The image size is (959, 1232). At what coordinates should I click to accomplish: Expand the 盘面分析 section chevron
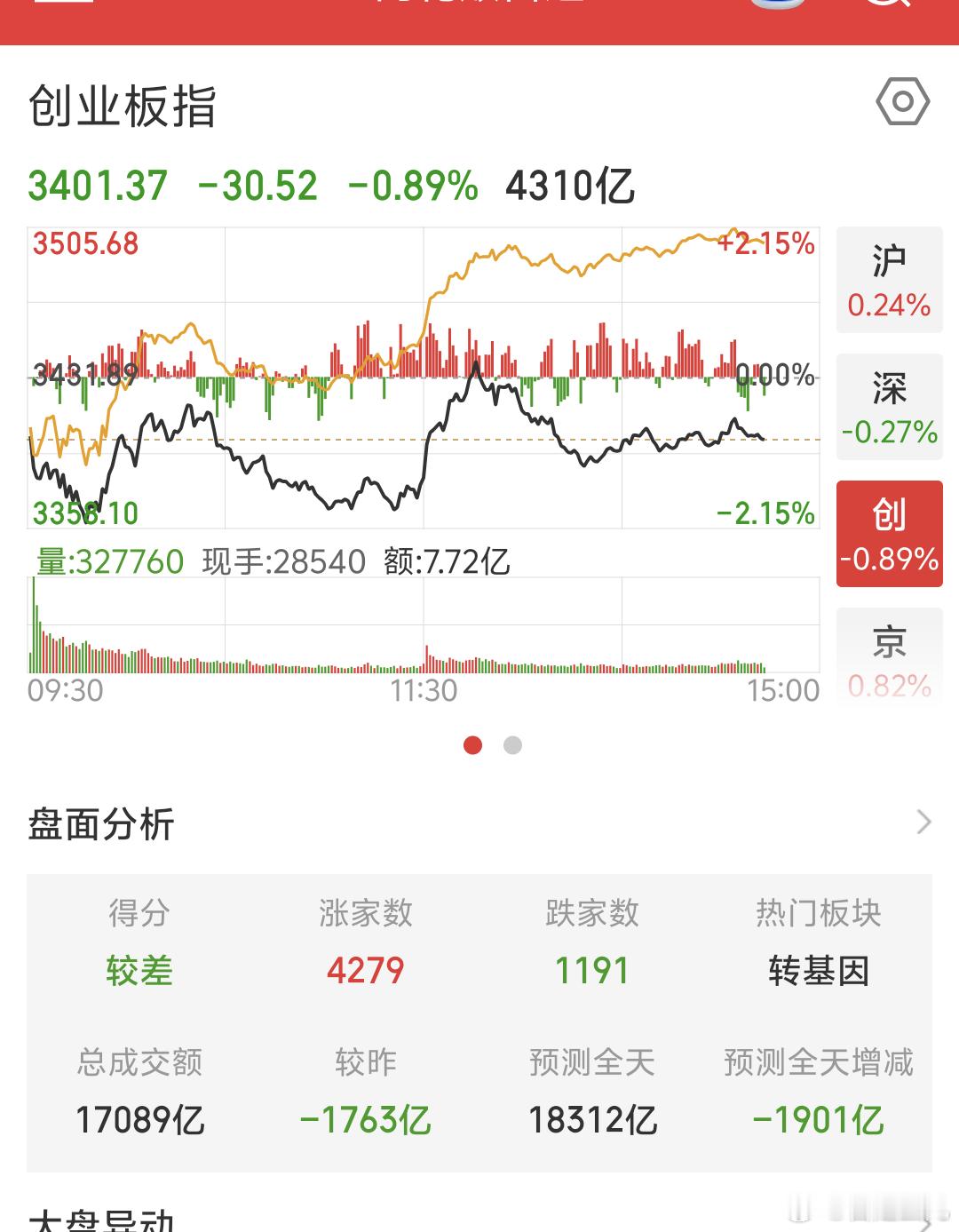click(x=923, y=823)
